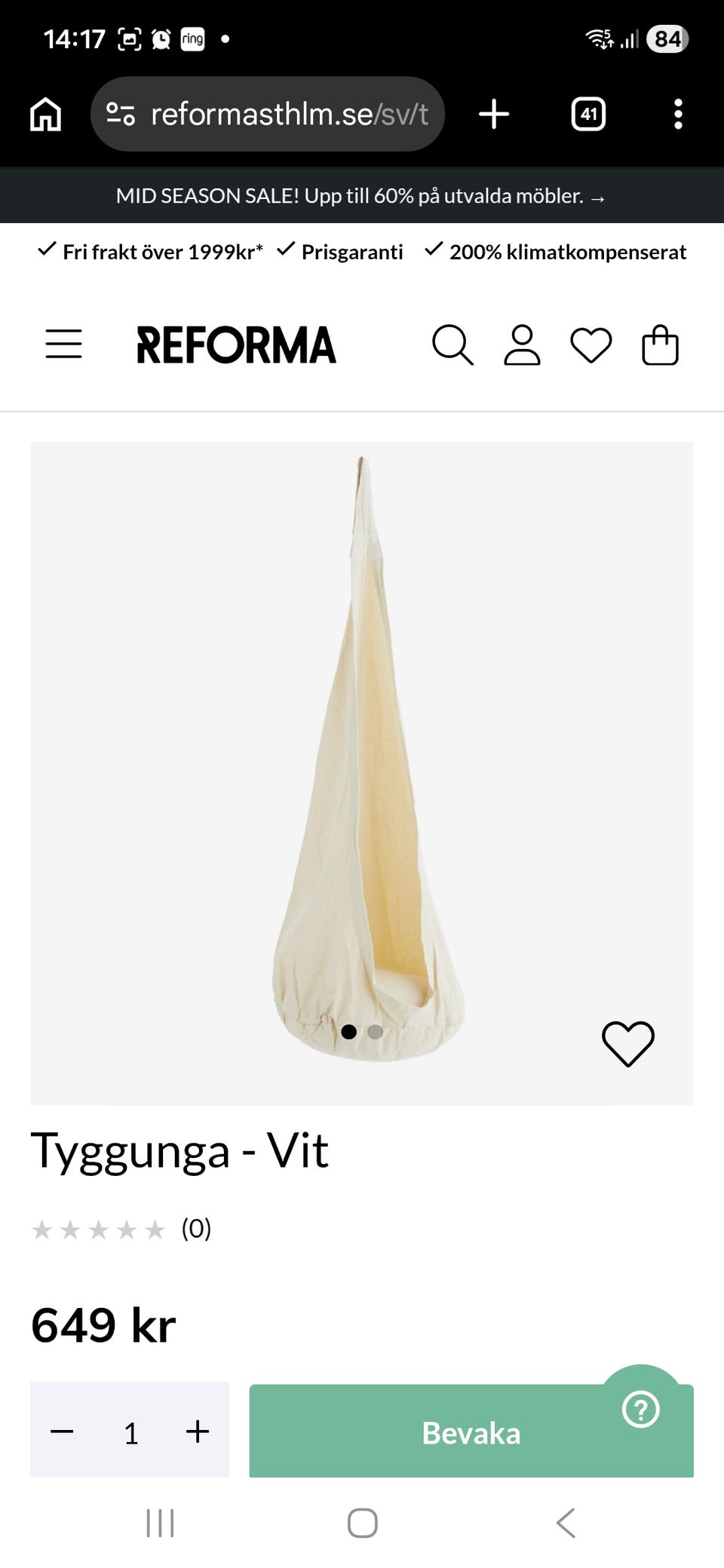Increase quantity with the plus button

(198, 1431)
